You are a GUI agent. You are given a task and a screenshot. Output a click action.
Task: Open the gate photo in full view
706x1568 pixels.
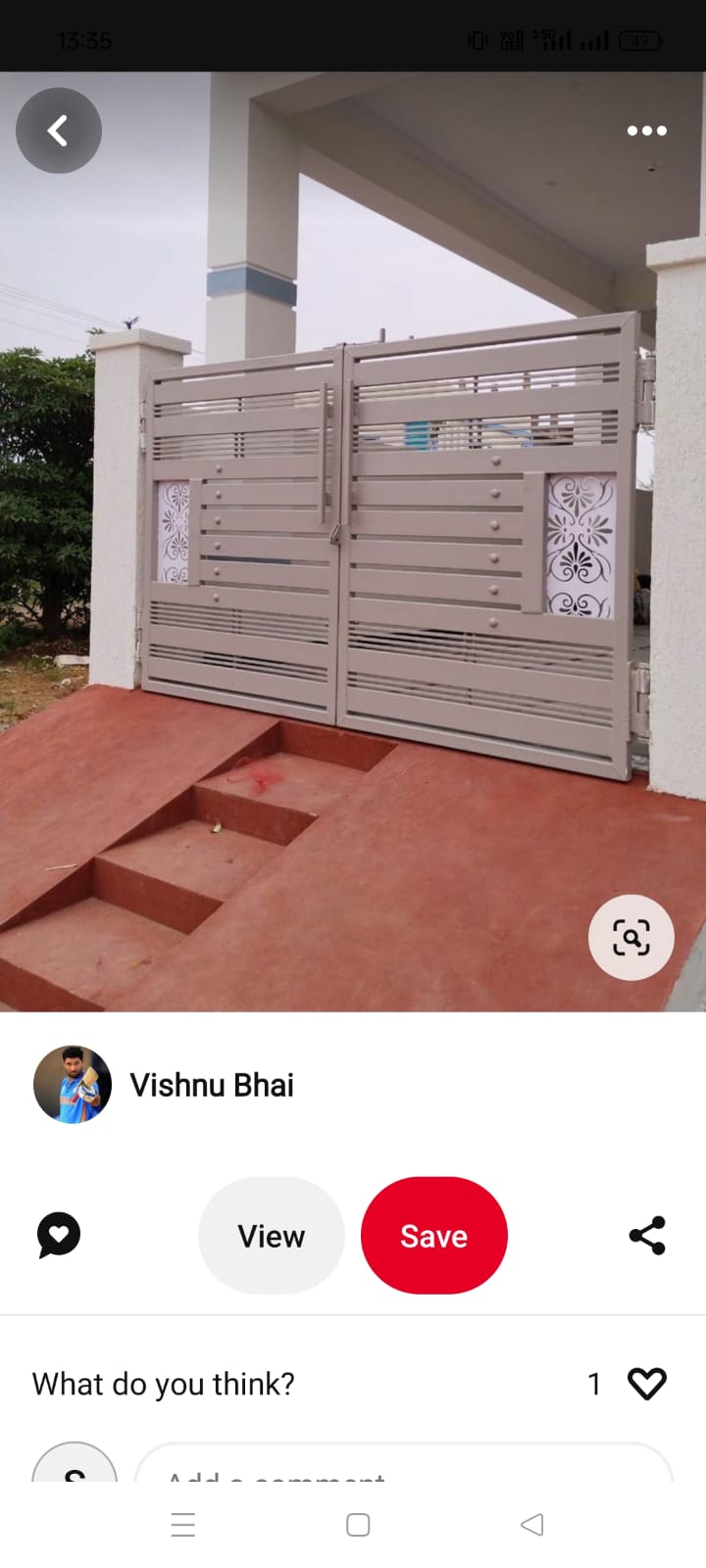tap(353, 539)
